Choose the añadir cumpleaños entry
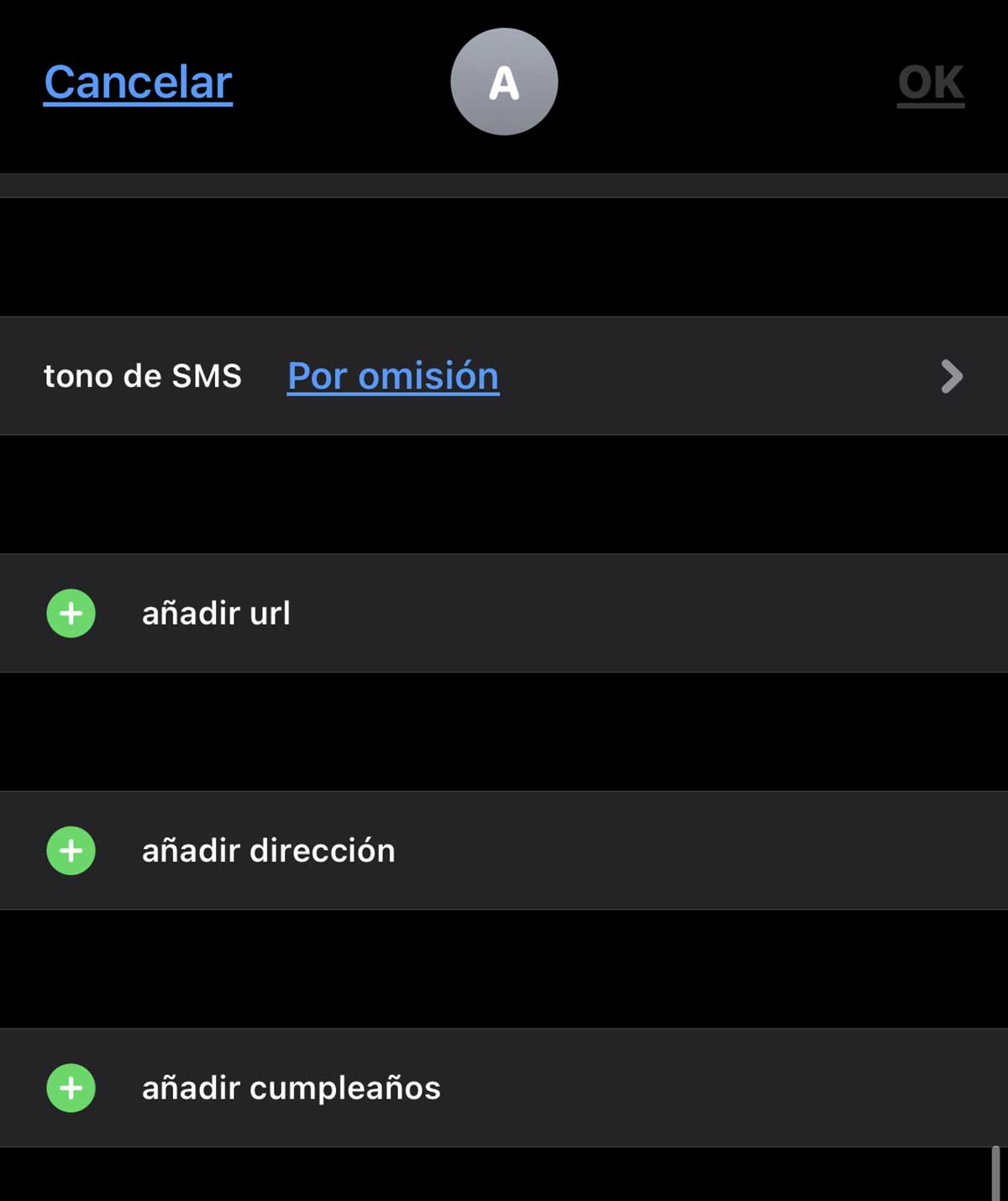 (292, 1088)
